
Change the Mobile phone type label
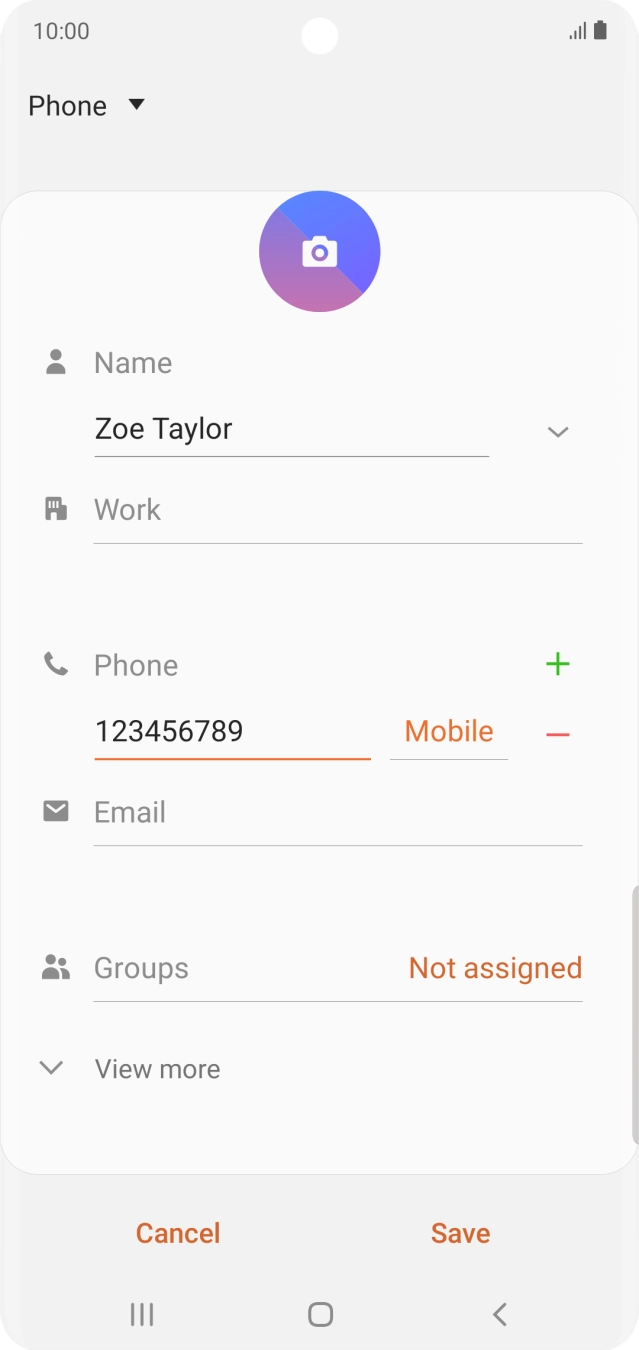click(x=449, y=732)
